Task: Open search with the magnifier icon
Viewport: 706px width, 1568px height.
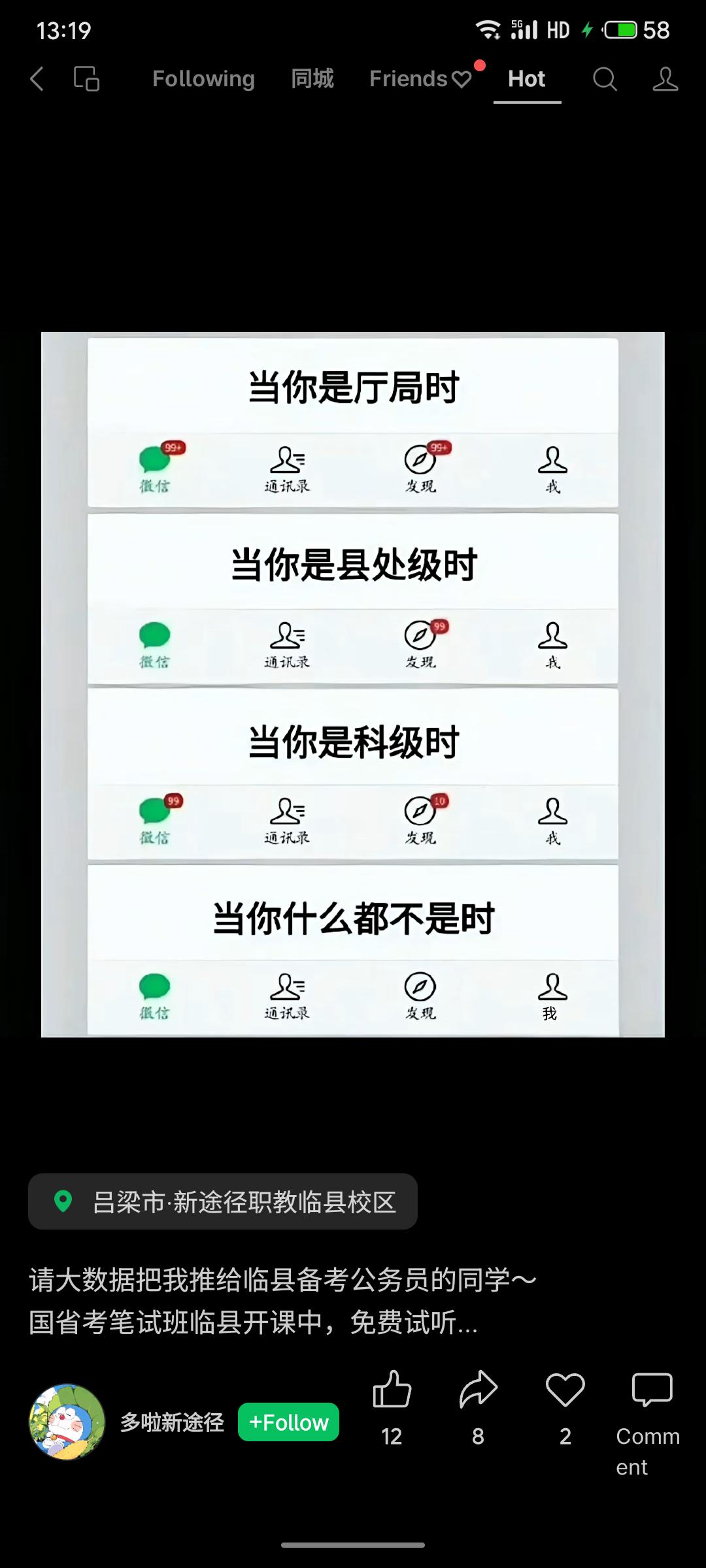Action: 604,78
